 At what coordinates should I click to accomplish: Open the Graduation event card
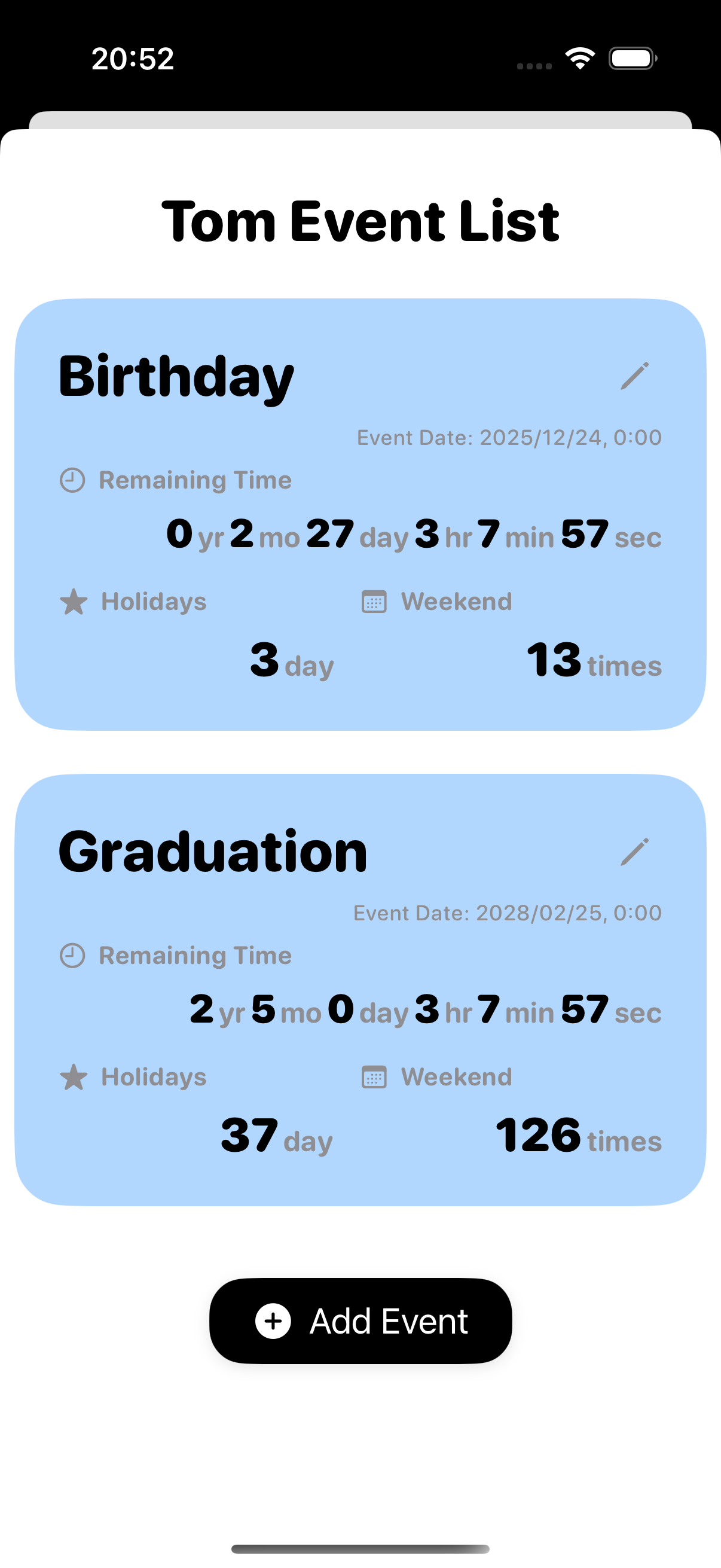(x=360, y=989)
